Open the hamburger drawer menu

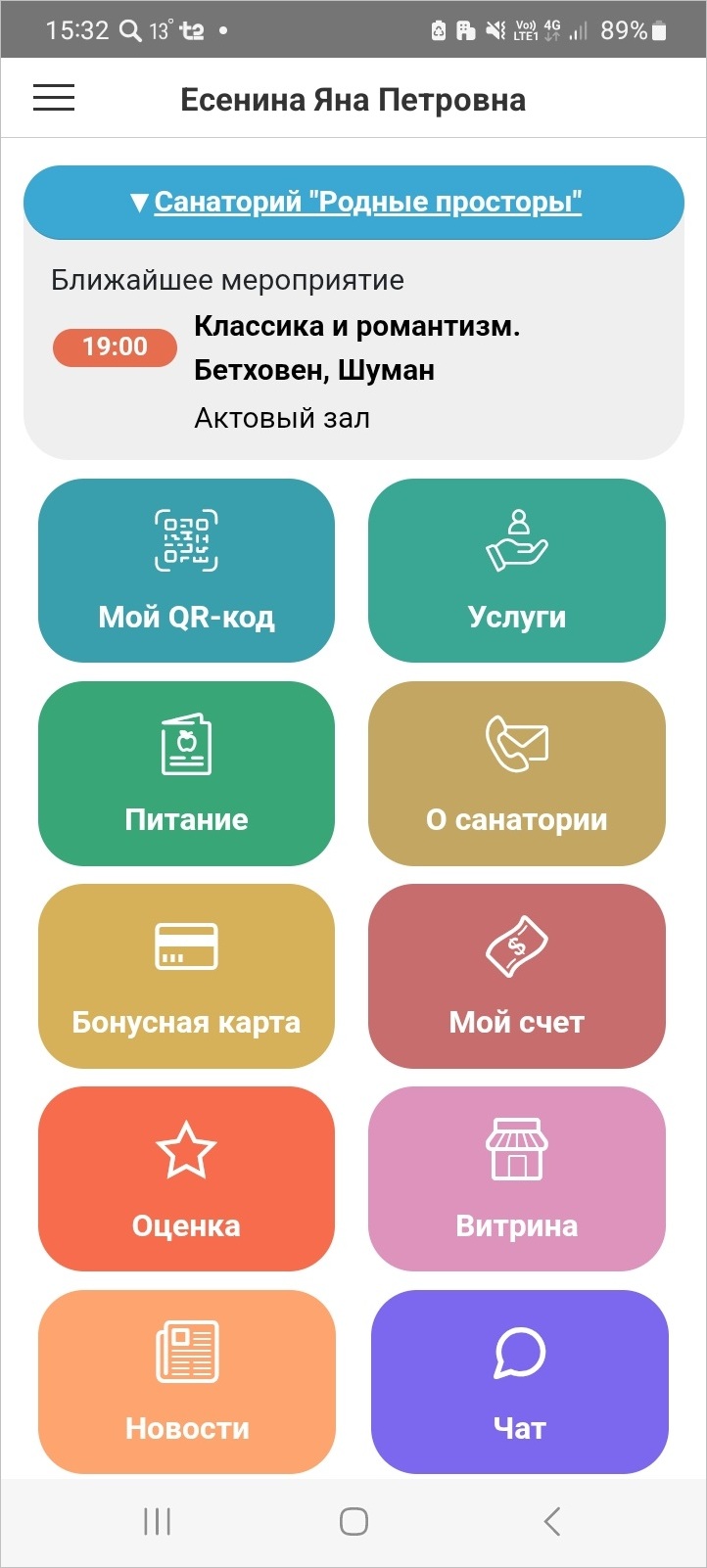tap(54, 98)
